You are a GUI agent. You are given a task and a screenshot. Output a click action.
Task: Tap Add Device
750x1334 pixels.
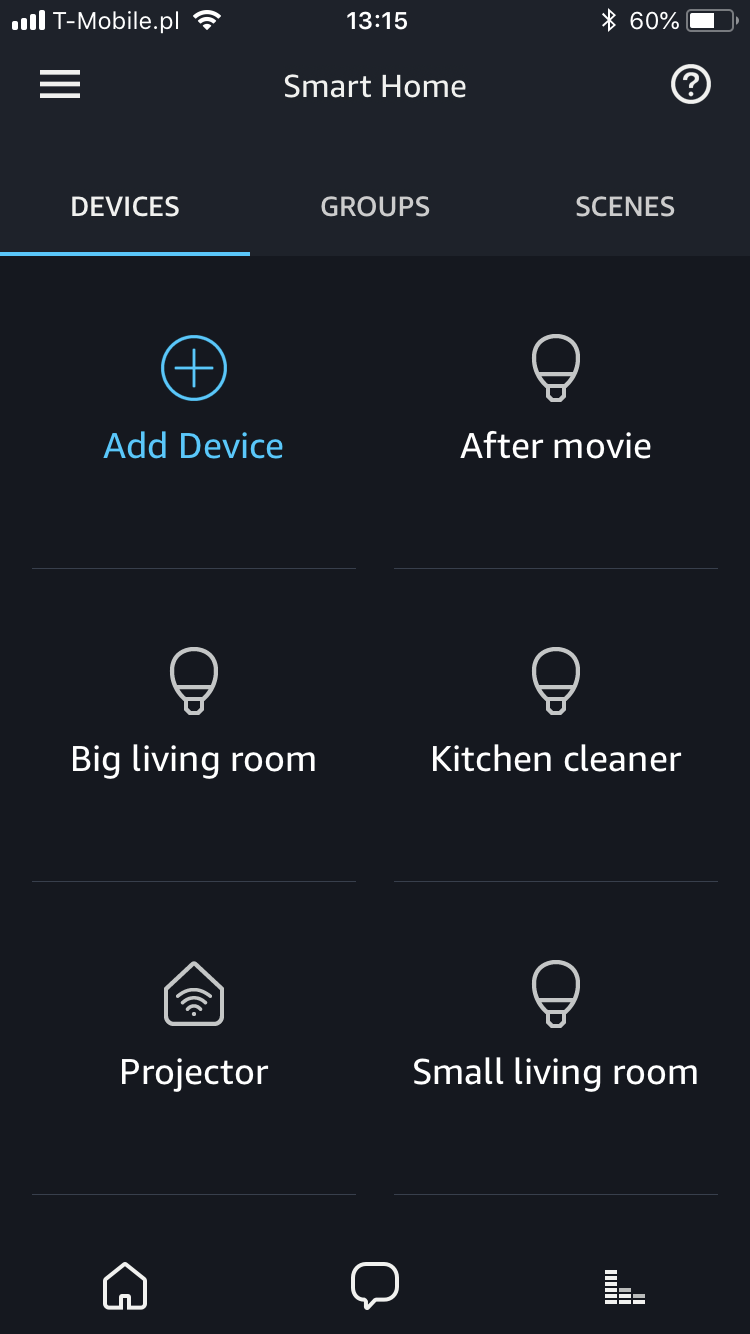pos(194,400)
